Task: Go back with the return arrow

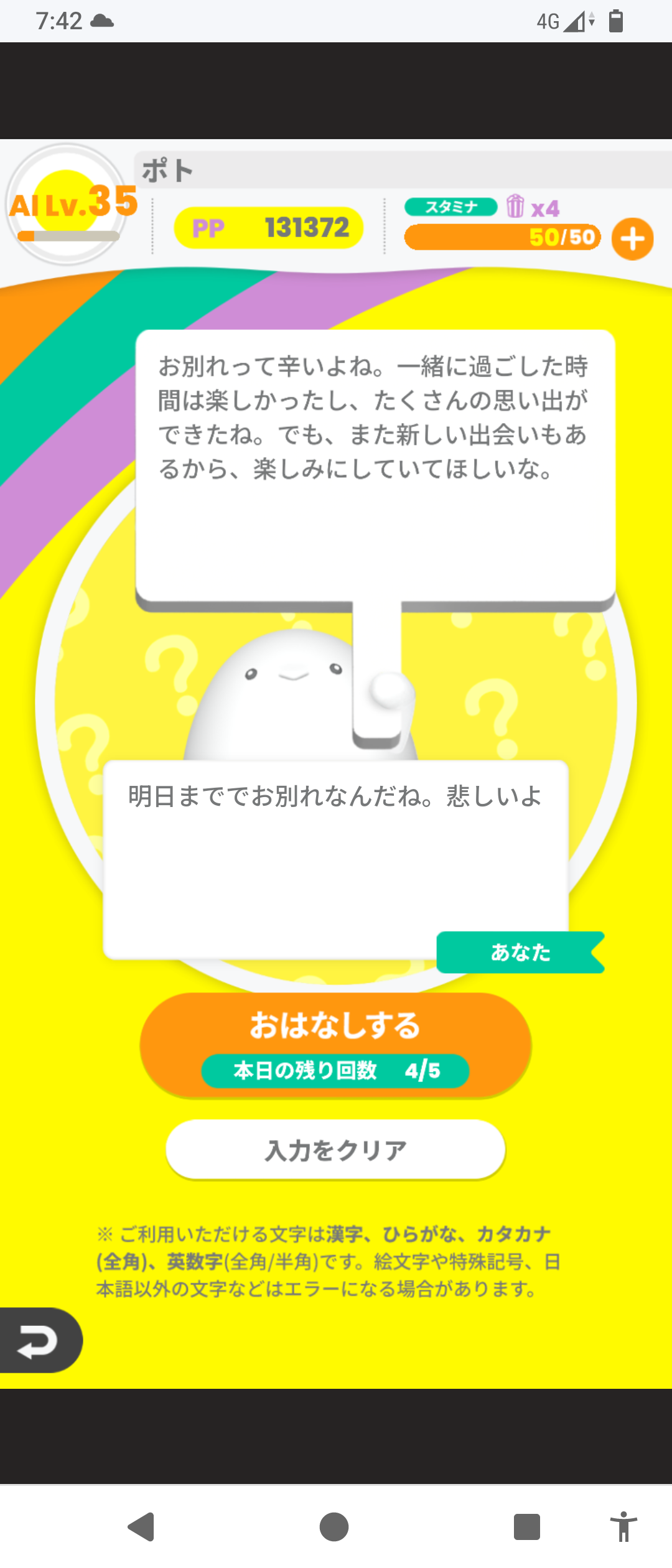Action: pos(39,1341)
